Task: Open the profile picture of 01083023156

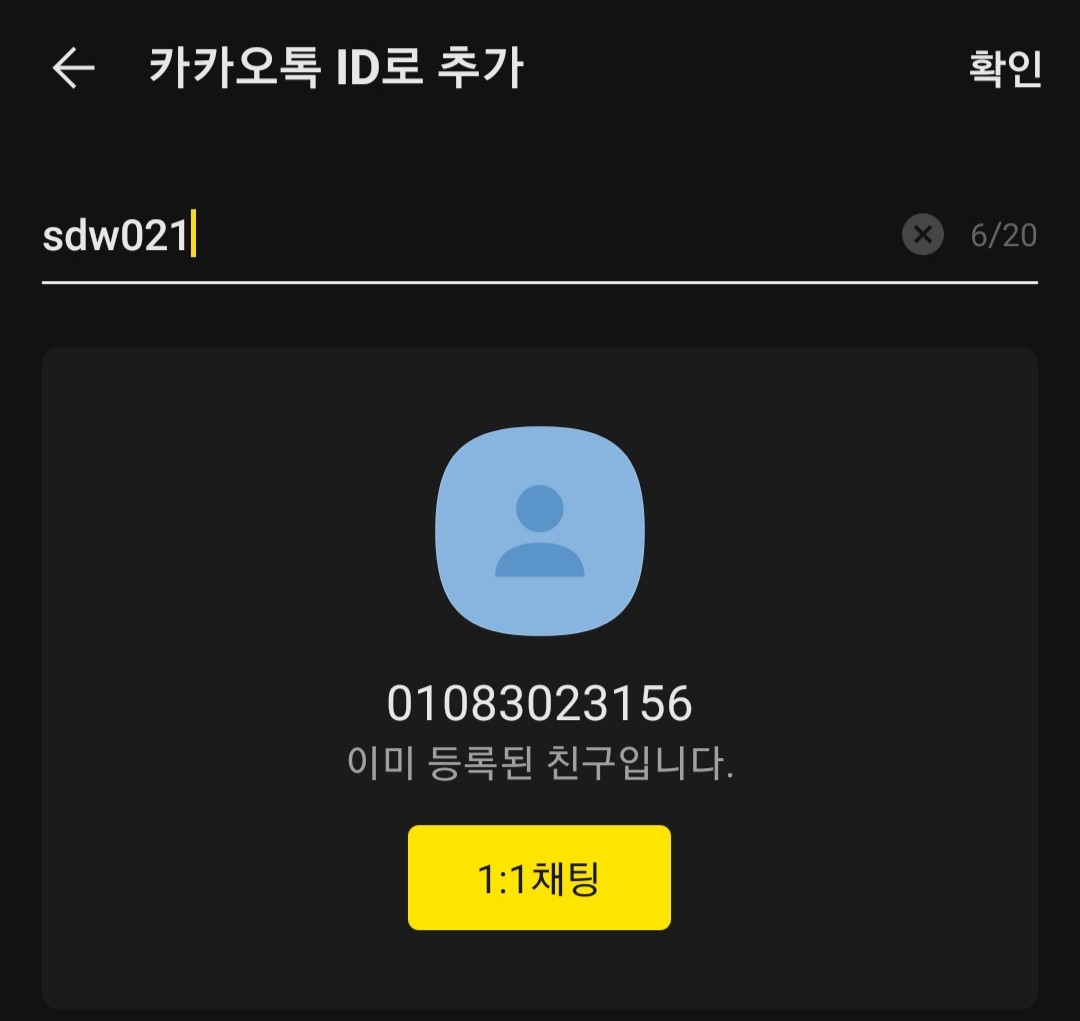Action: 540,530
